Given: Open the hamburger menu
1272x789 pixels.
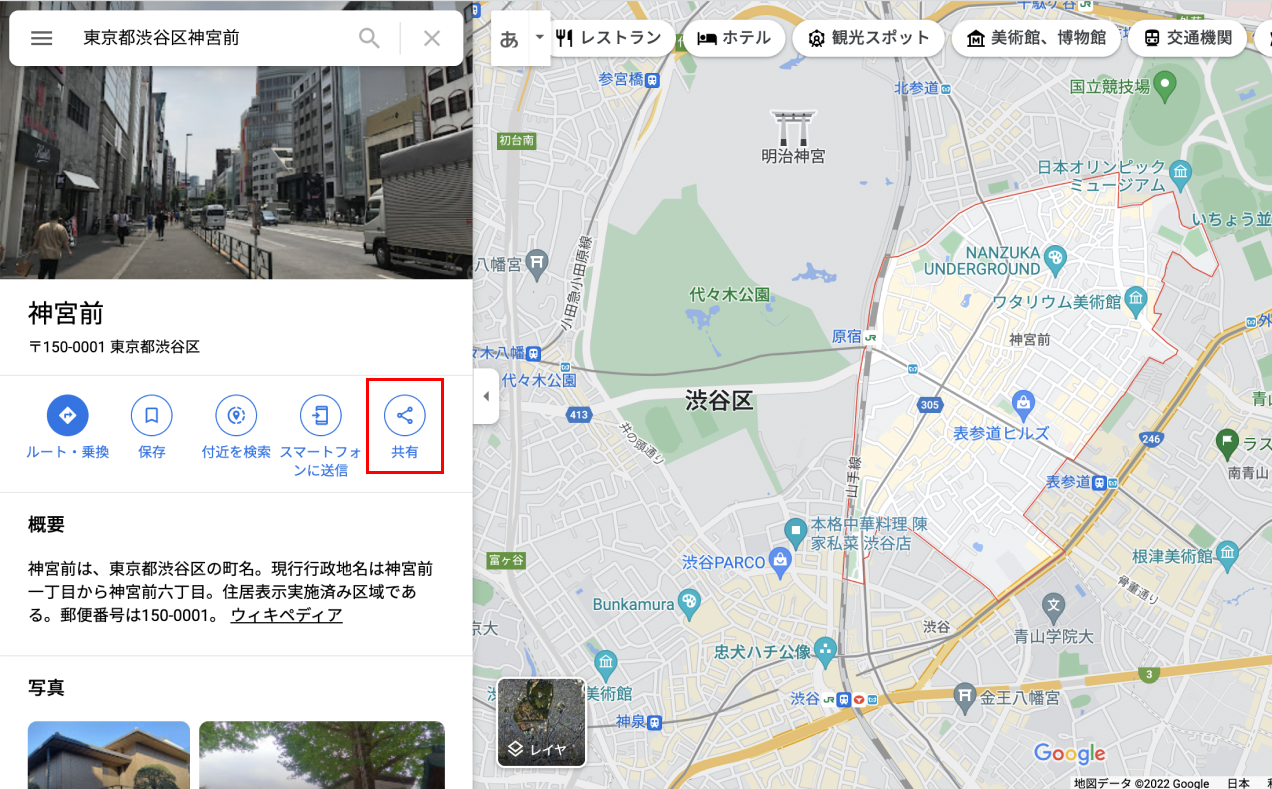Looking at the screenshot, I should click(x=41, y=38).
